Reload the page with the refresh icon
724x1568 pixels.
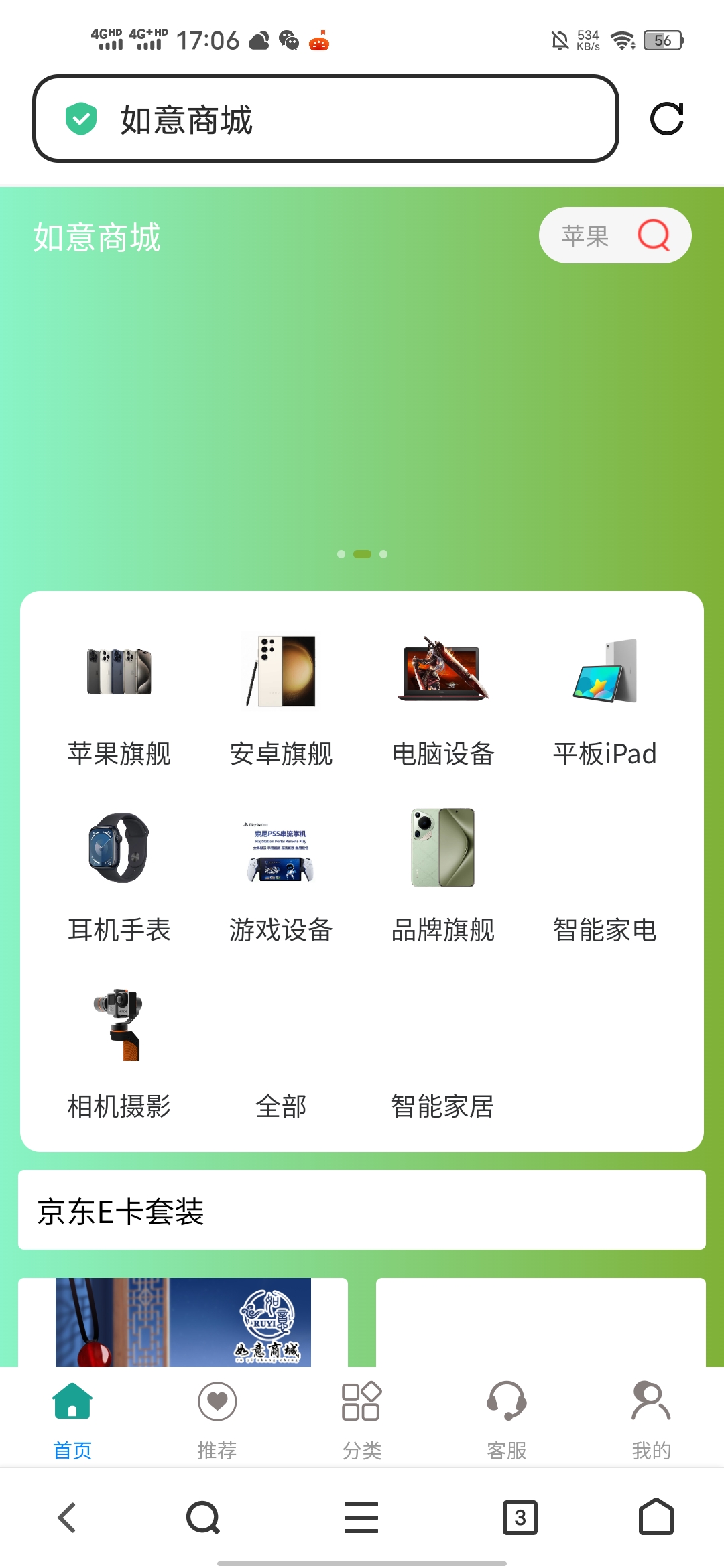pyautogui.click(x=666, y=119)
